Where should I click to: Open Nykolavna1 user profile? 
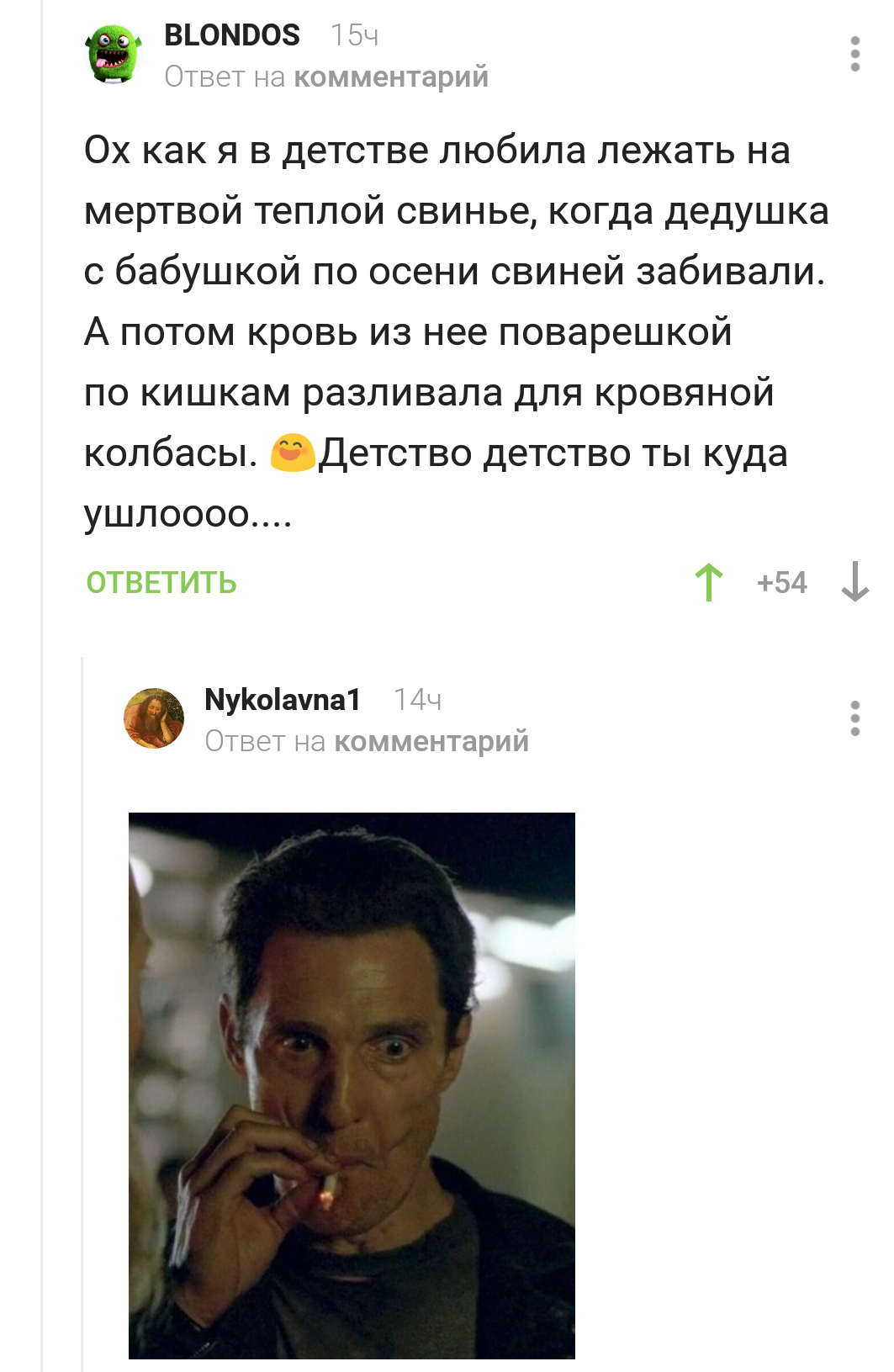pyautogui.click(x=283, y=700)
